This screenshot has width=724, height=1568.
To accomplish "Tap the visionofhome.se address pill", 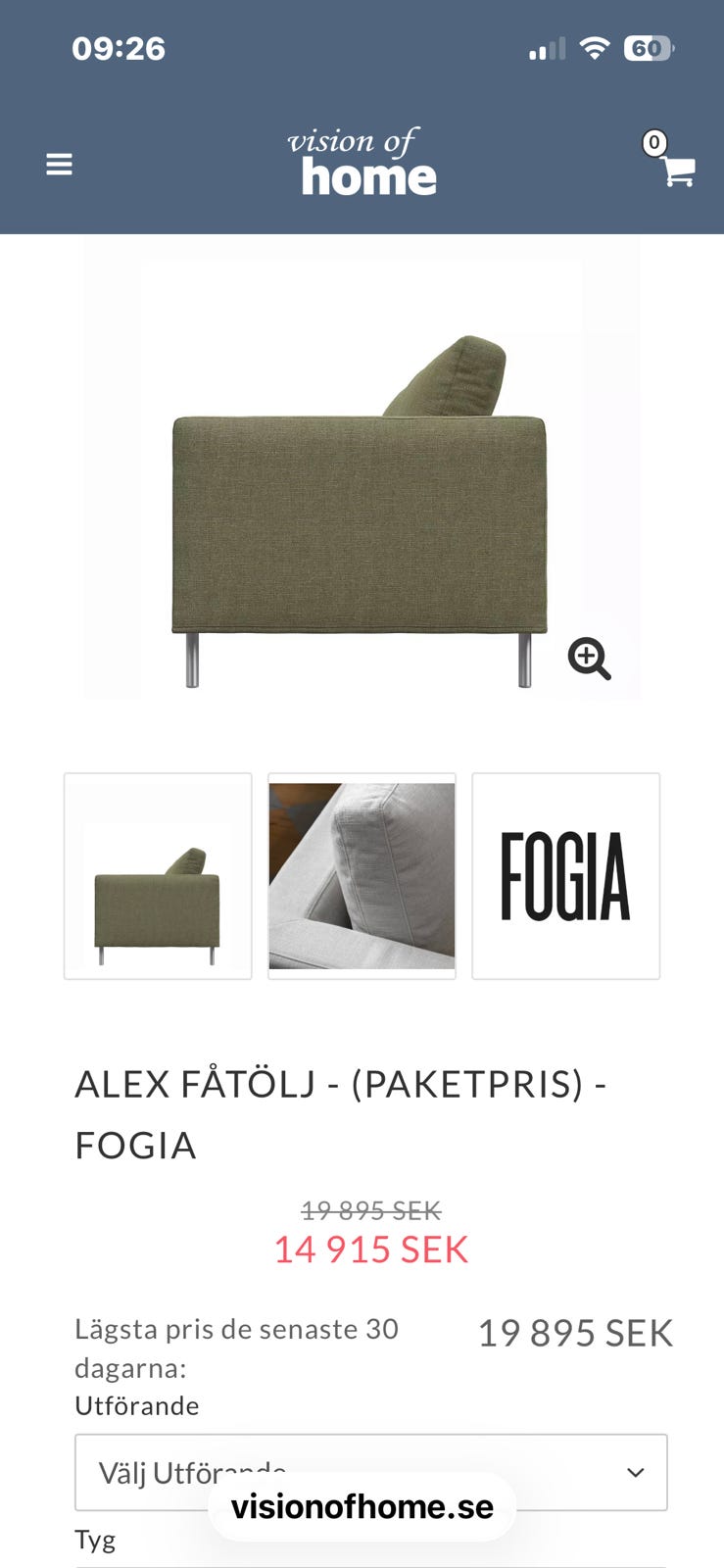I will click(x=362, y=1506).
